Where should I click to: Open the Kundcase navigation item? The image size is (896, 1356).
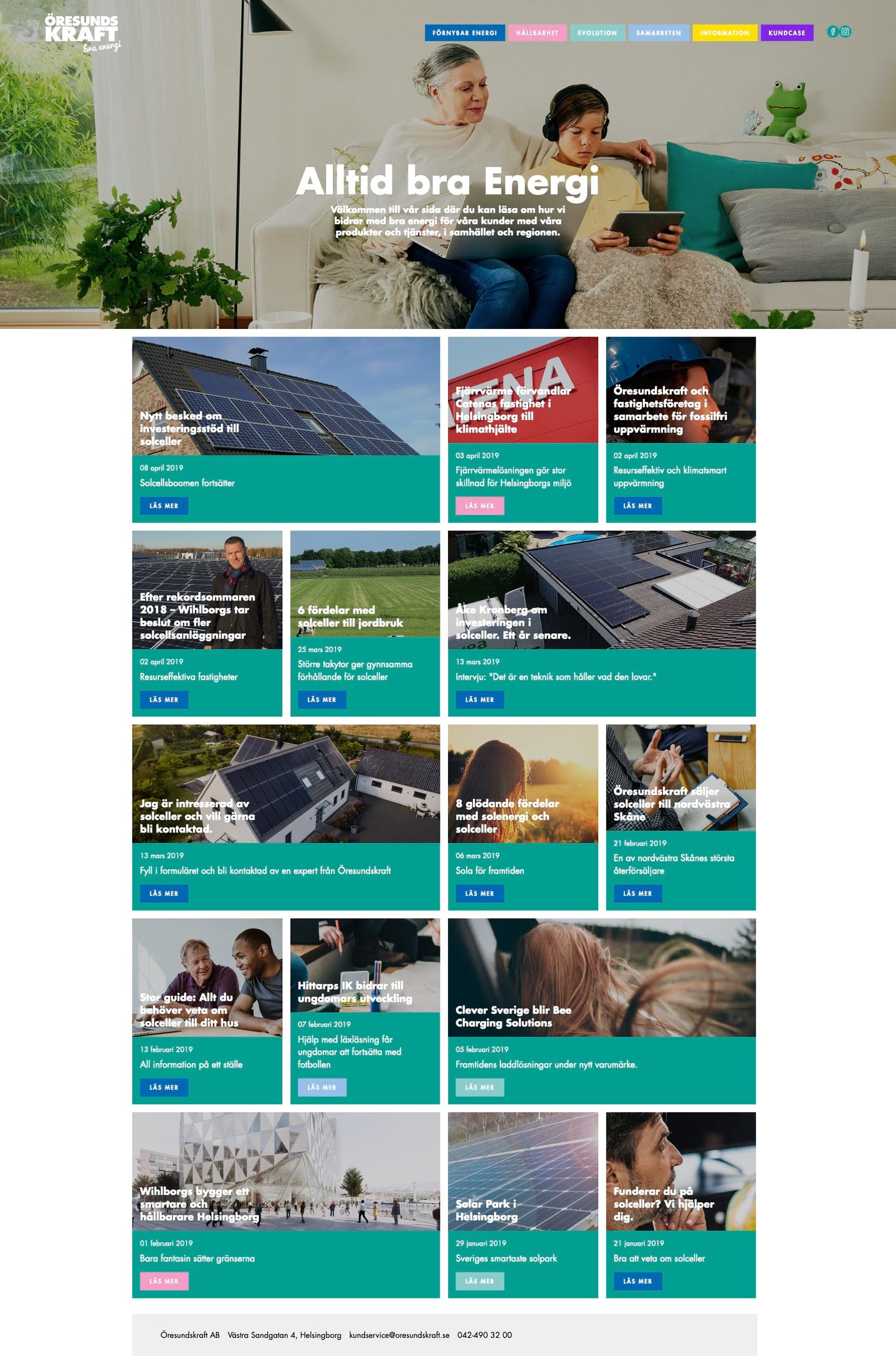point(786,33)
